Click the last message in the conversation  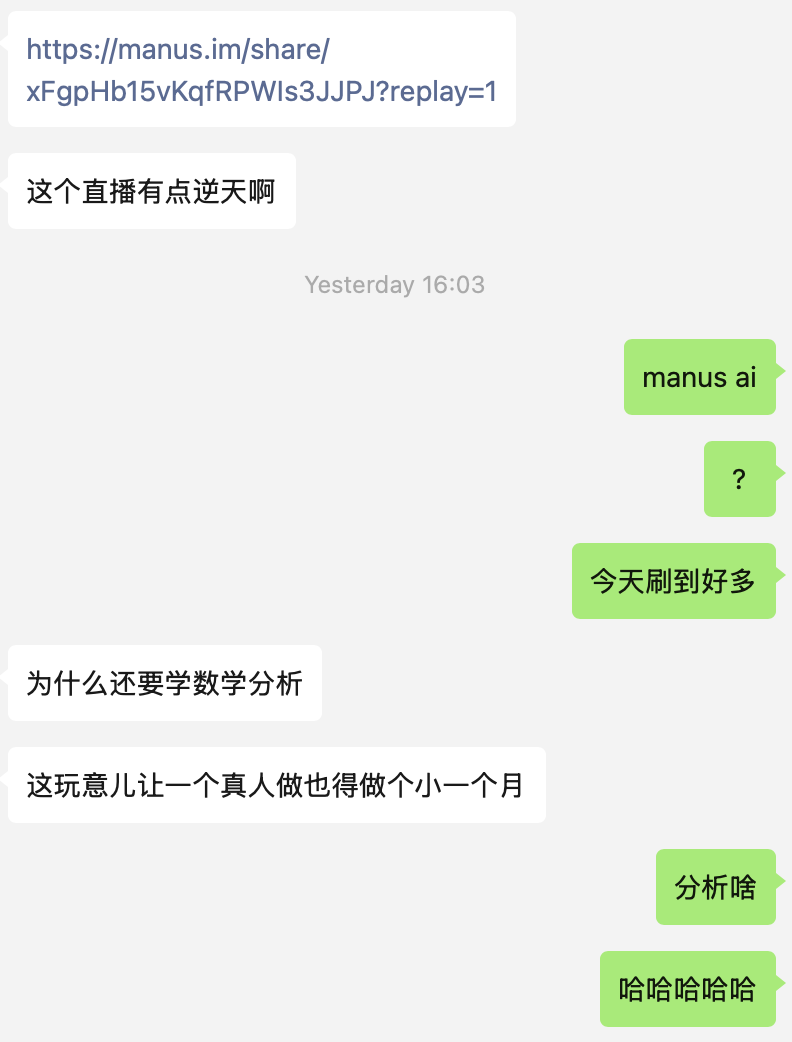pyautogui.click(x=688, y=989)
